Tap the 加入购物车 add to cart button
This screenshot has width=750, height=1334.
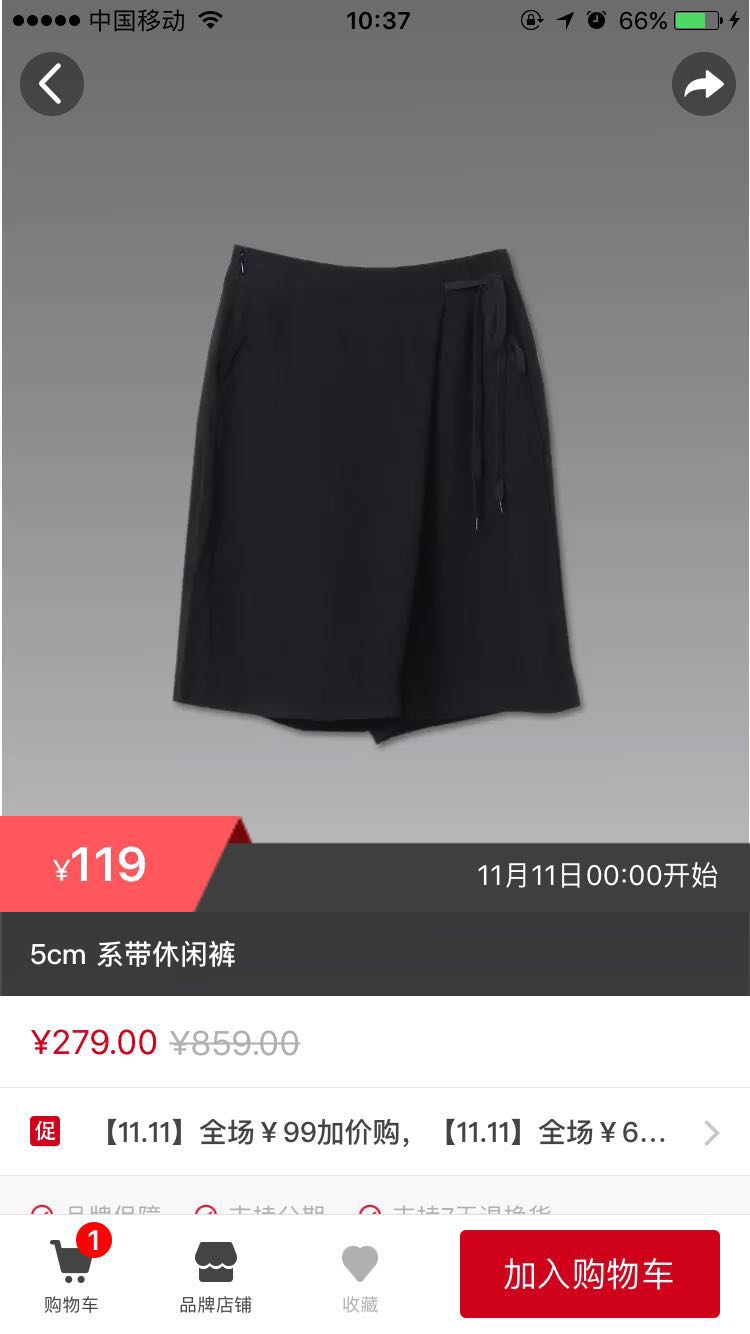pos(589,1273)
